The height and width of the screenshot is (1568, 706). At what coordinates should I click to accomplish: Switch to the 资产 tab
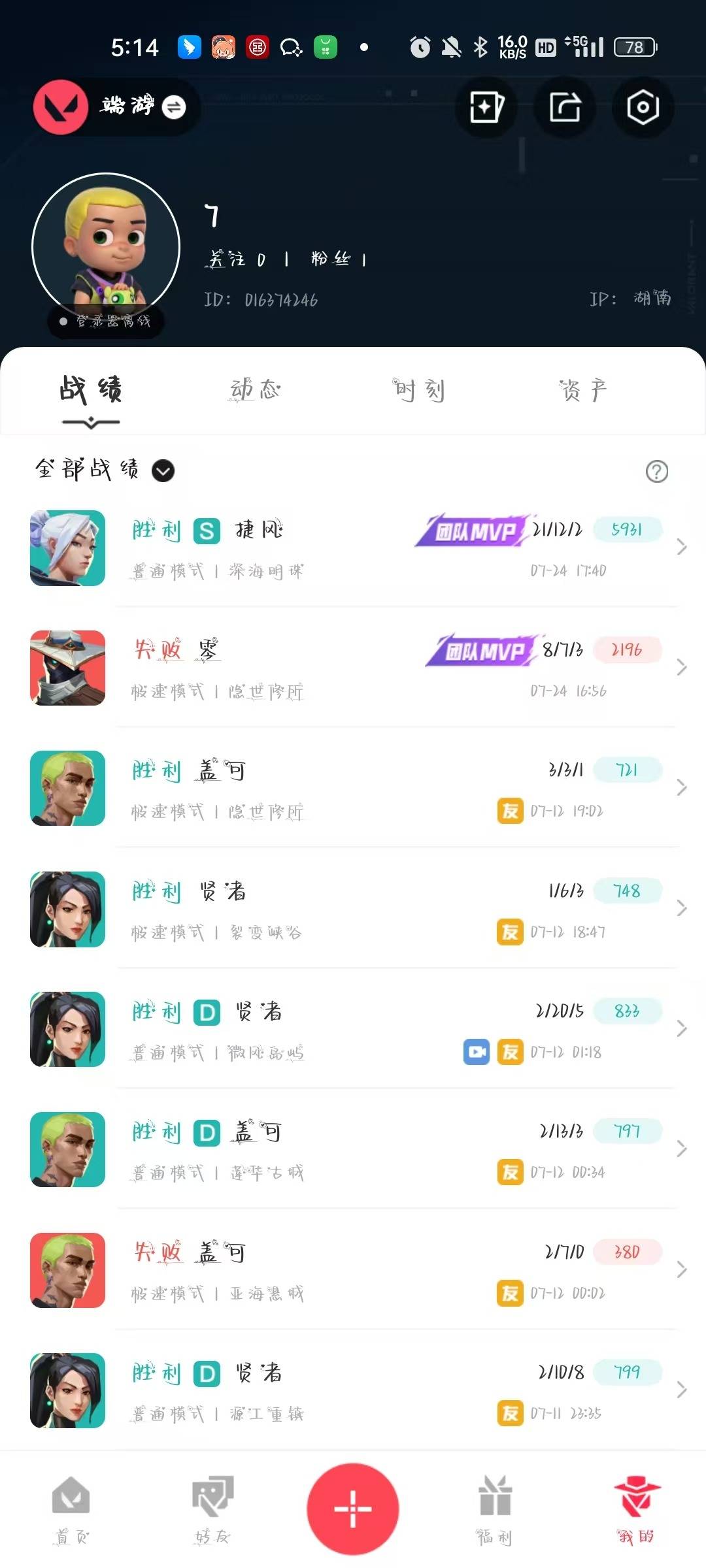(582, 390)
